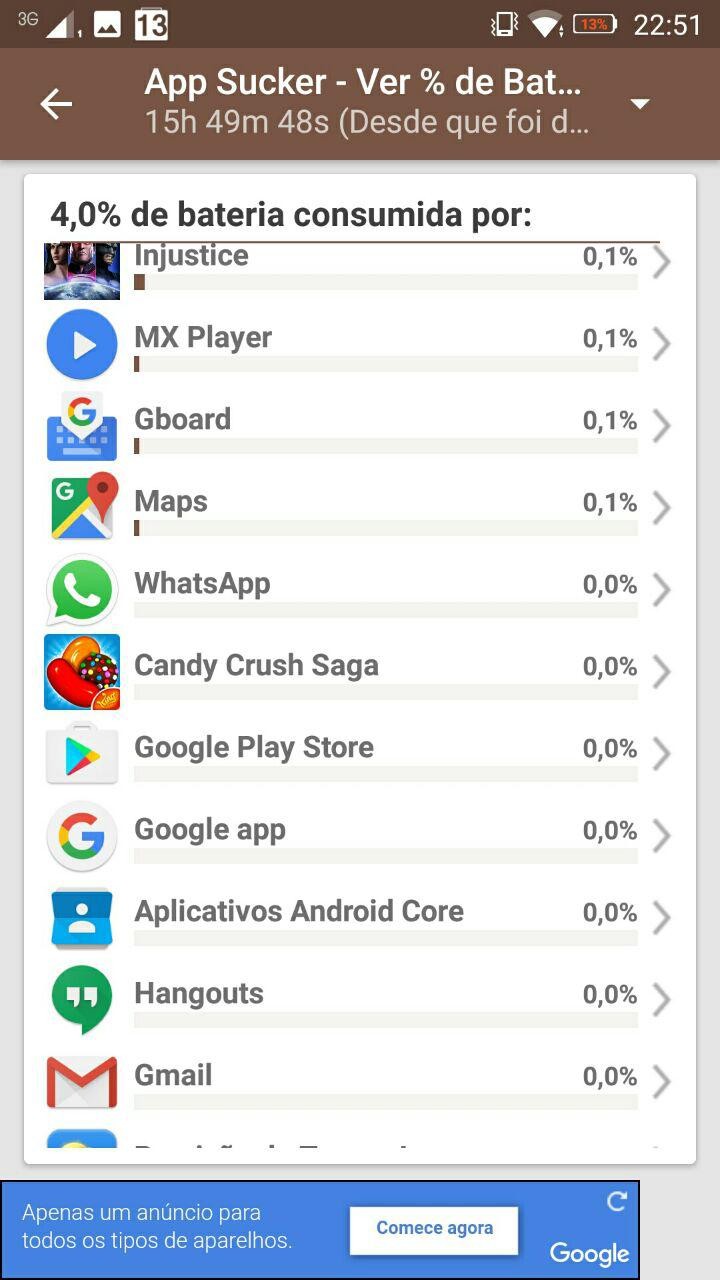
Task: Open Injustice battery details
Action: click(x=360, y=270)
